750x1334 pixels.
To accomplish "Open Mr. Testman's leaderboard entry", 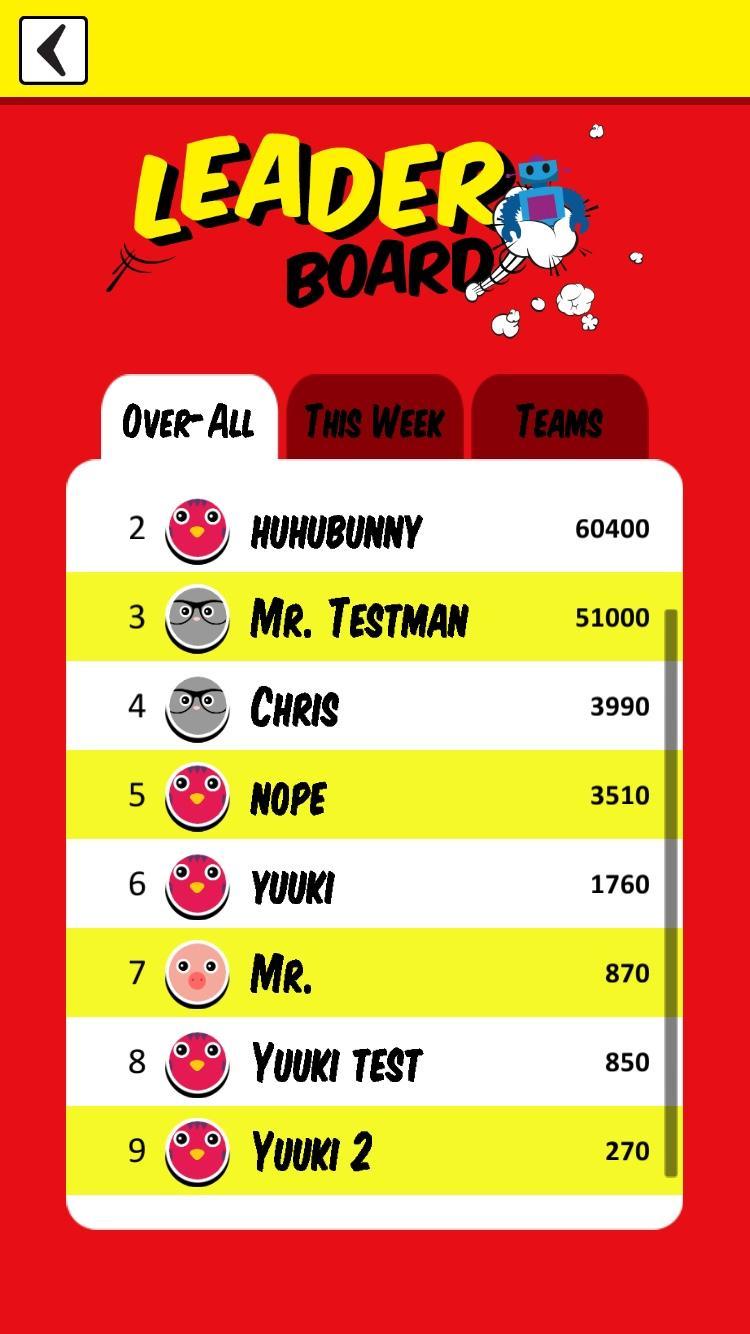I will (x=374, y=617).
